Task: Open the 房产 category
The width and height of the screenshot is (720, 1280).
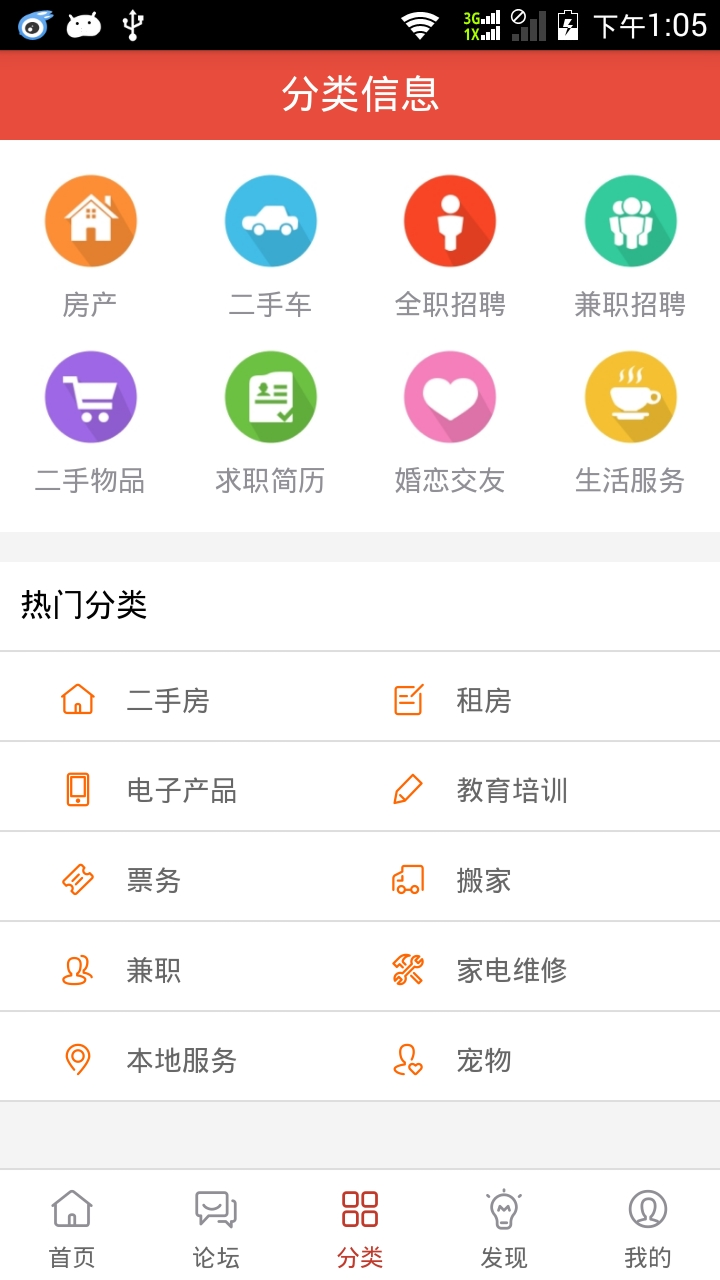Action: click(x=90, y=247)
